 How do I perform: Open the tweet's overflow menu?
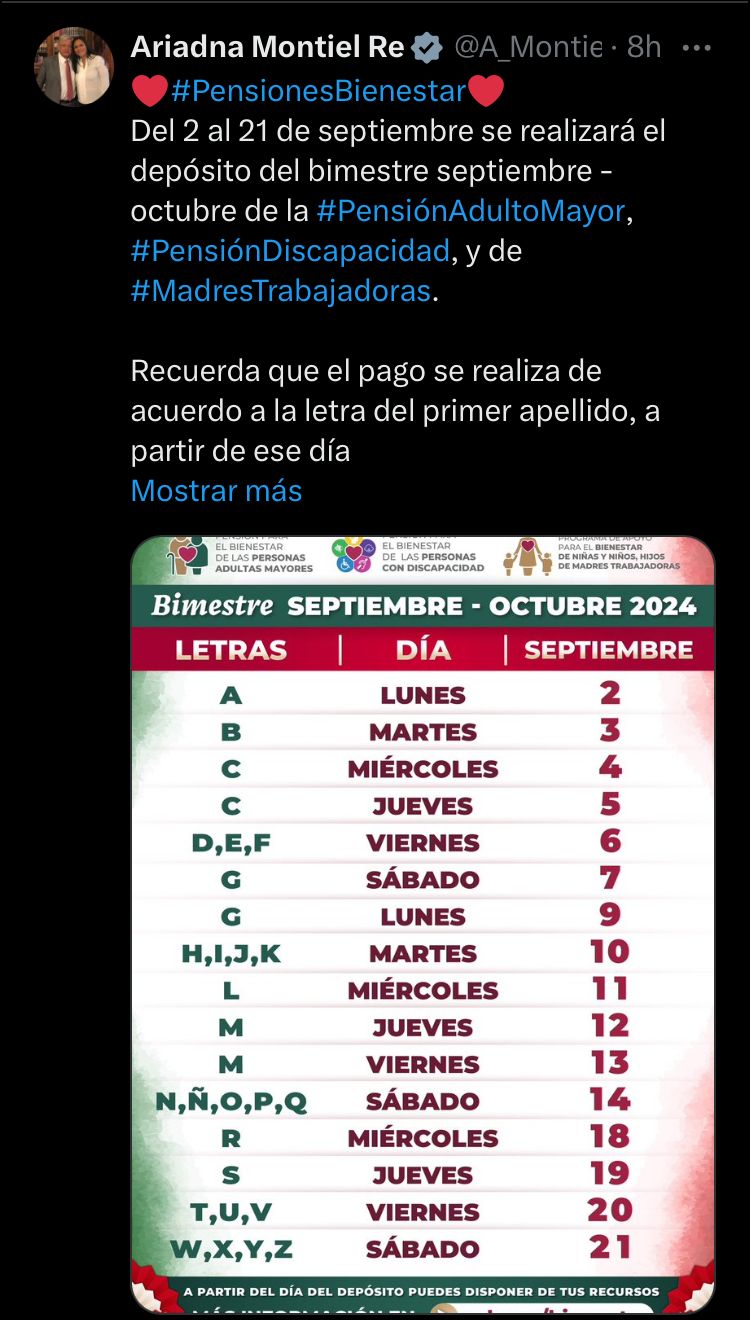point(697,47)
